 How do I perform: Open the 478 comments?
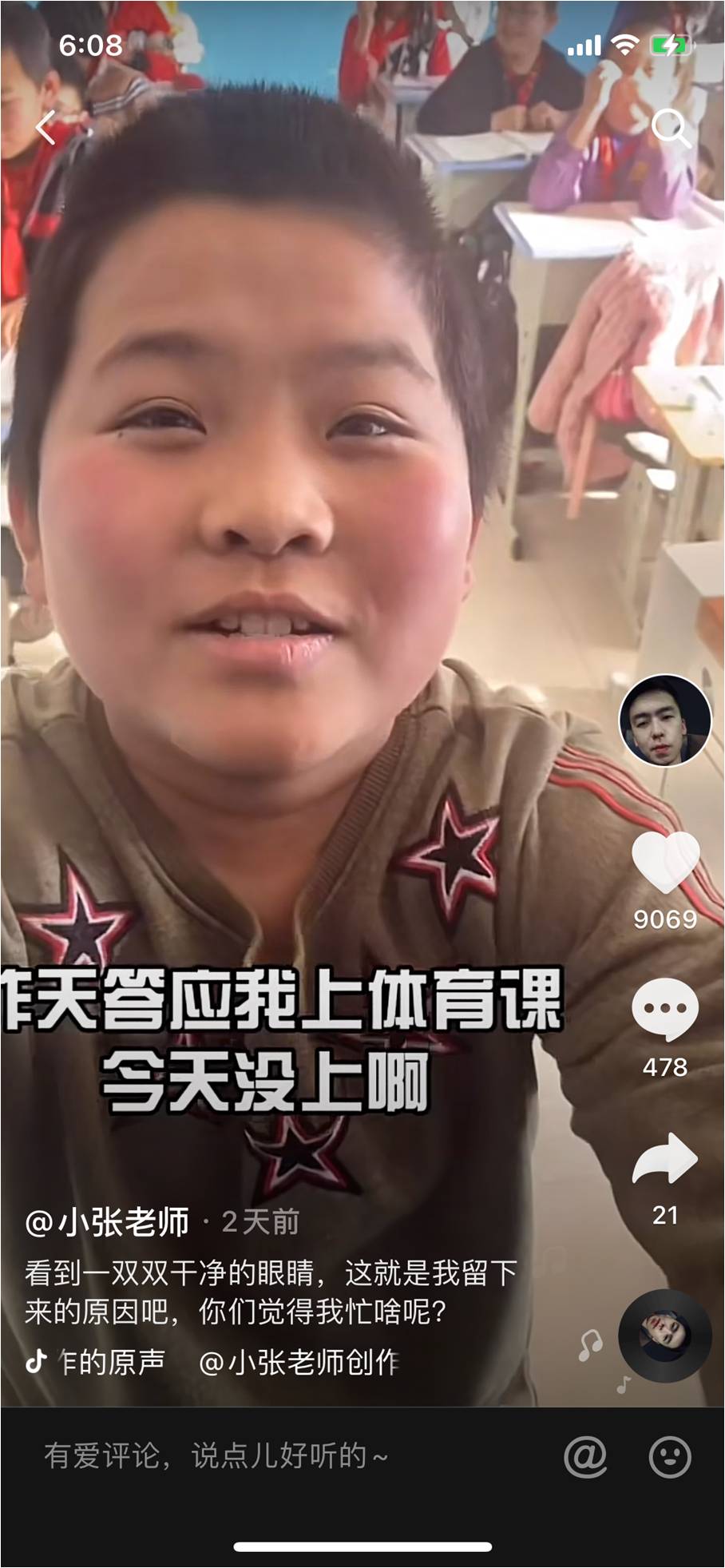pos(665,1010)
